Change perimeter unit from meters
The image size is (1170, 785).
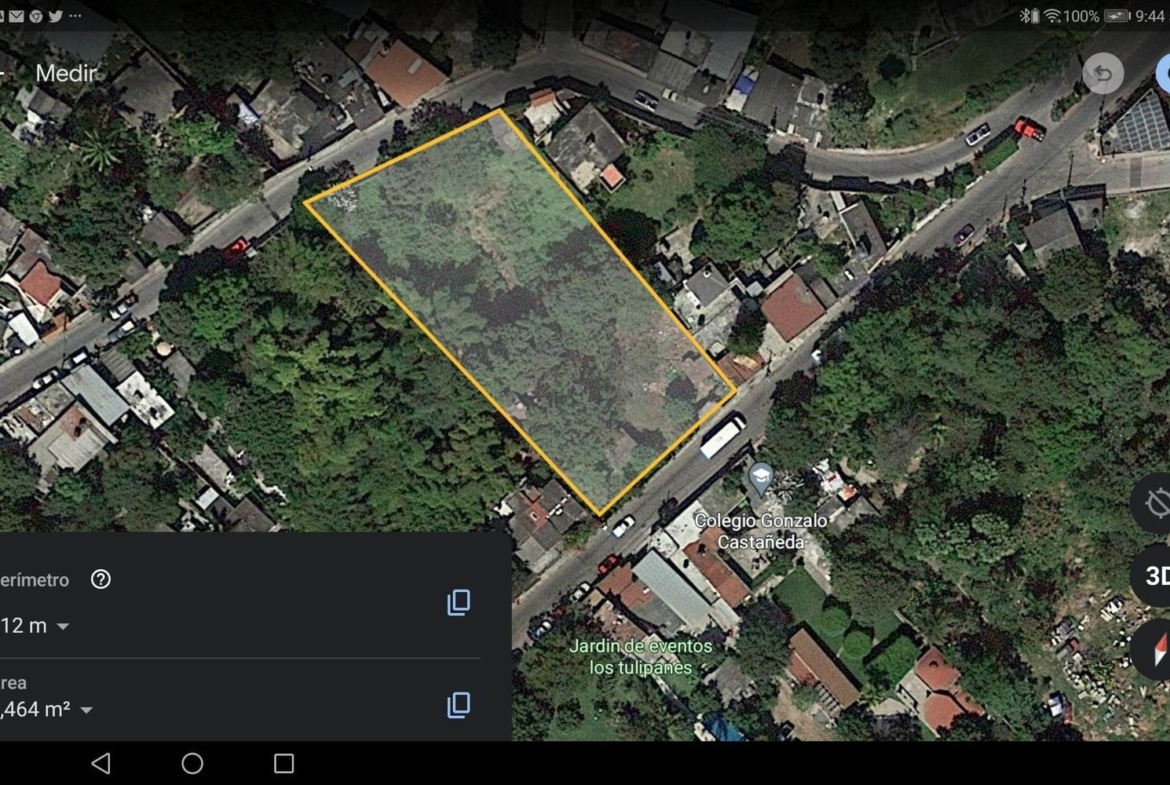[x=62, y=627]
